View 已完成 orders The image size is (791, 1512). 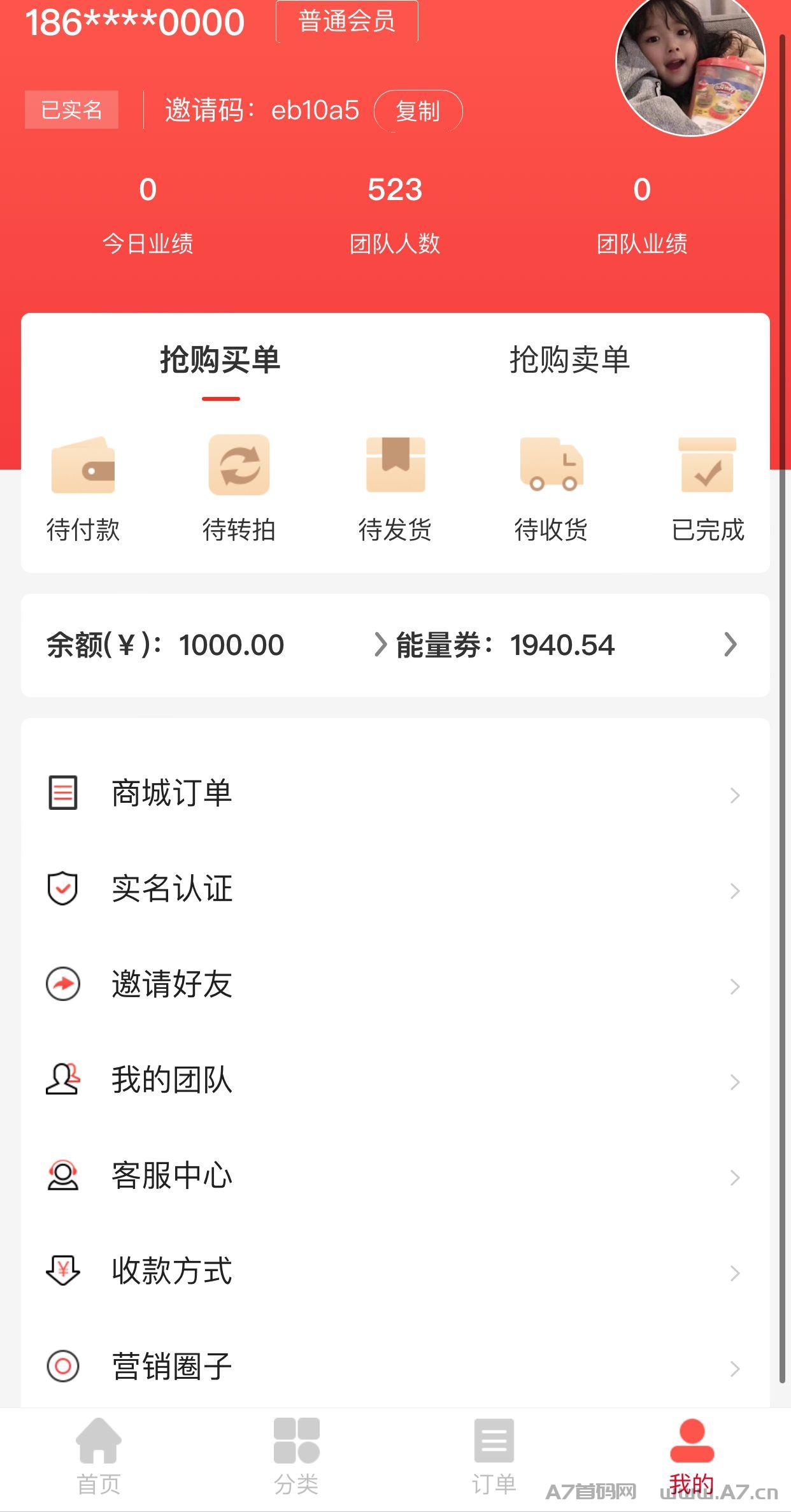[x=708, y=489]
